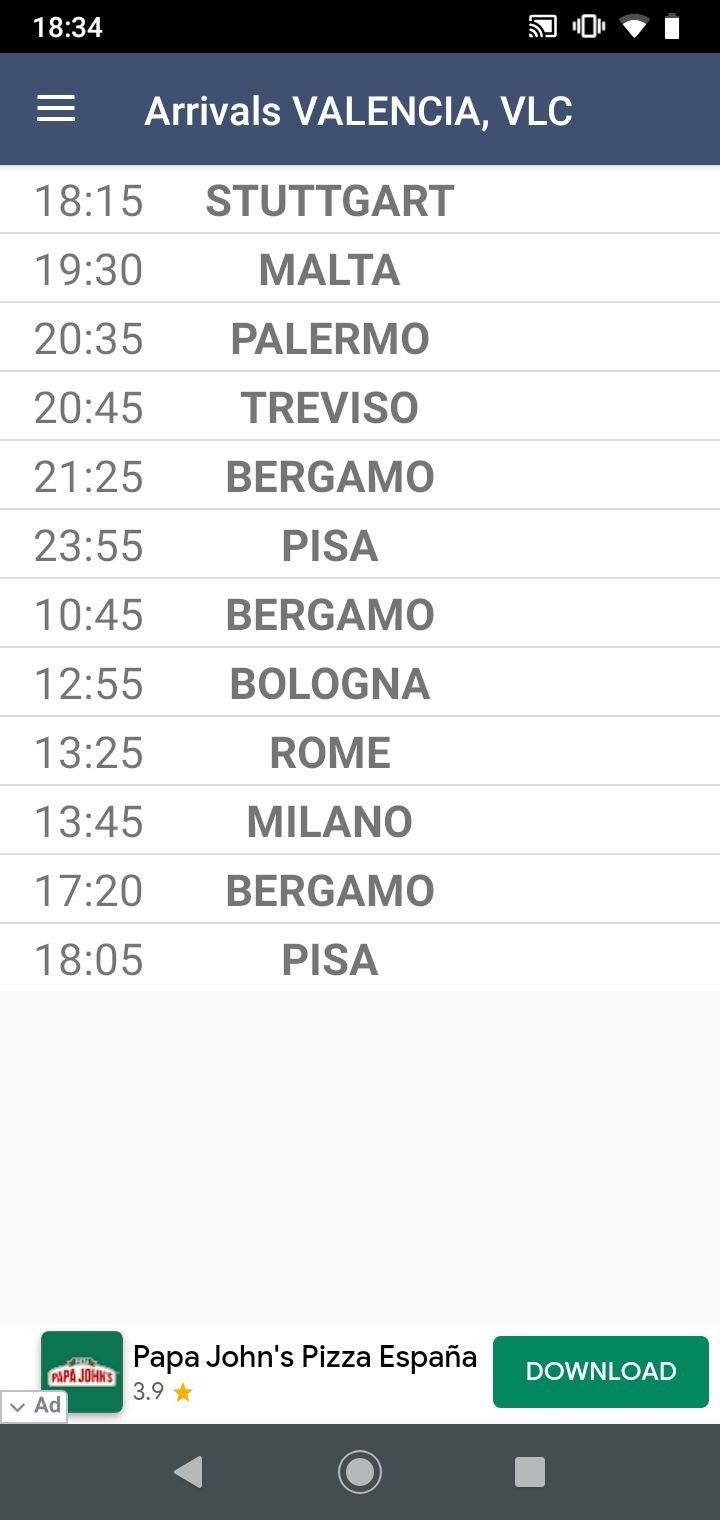Viewport: 720px width, 1520px height.
Task: View the 12:55 Bologna arrival
Action: pyautogui.click(x=360, y=683)
